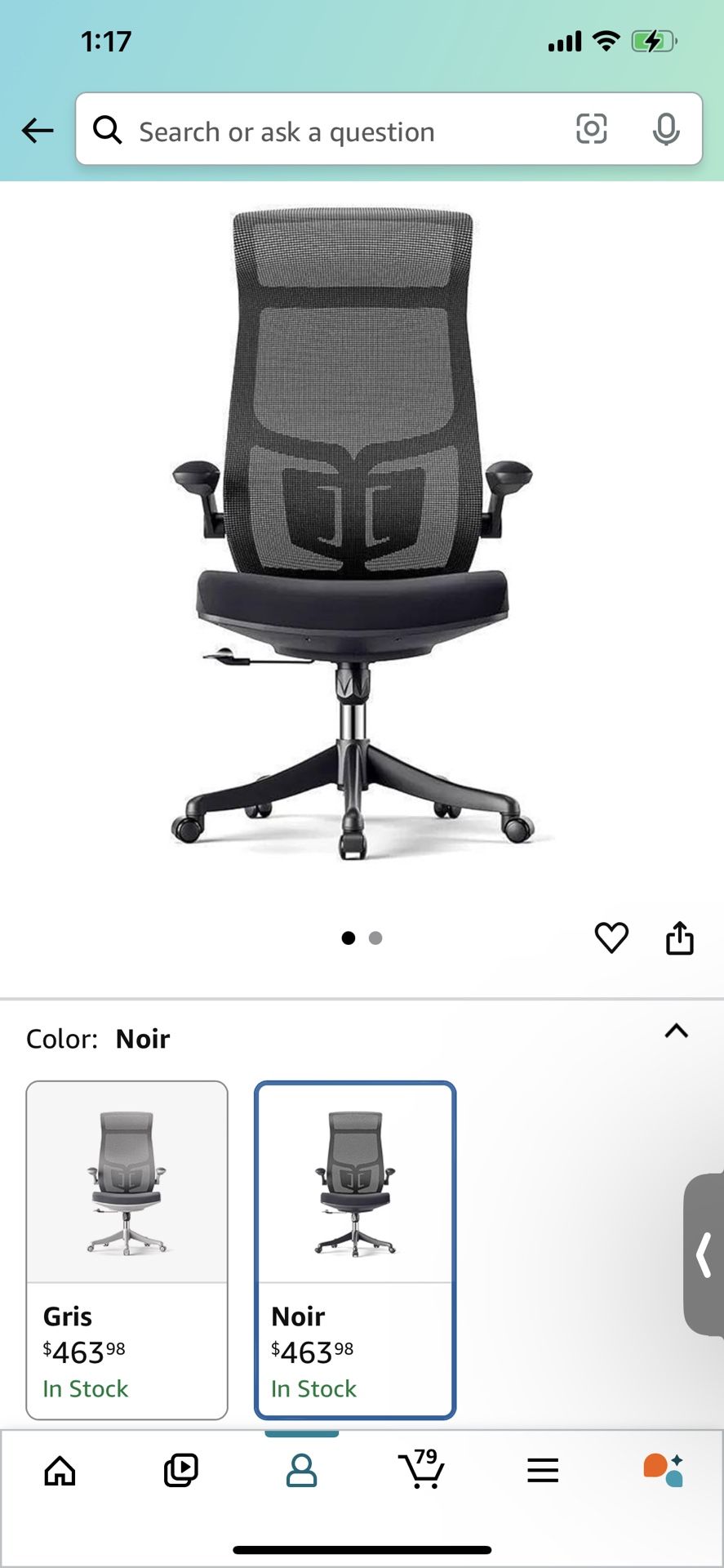The image size is (724, 1568).
Task: Tap the search or ask a question field
Action: point(326,131)
